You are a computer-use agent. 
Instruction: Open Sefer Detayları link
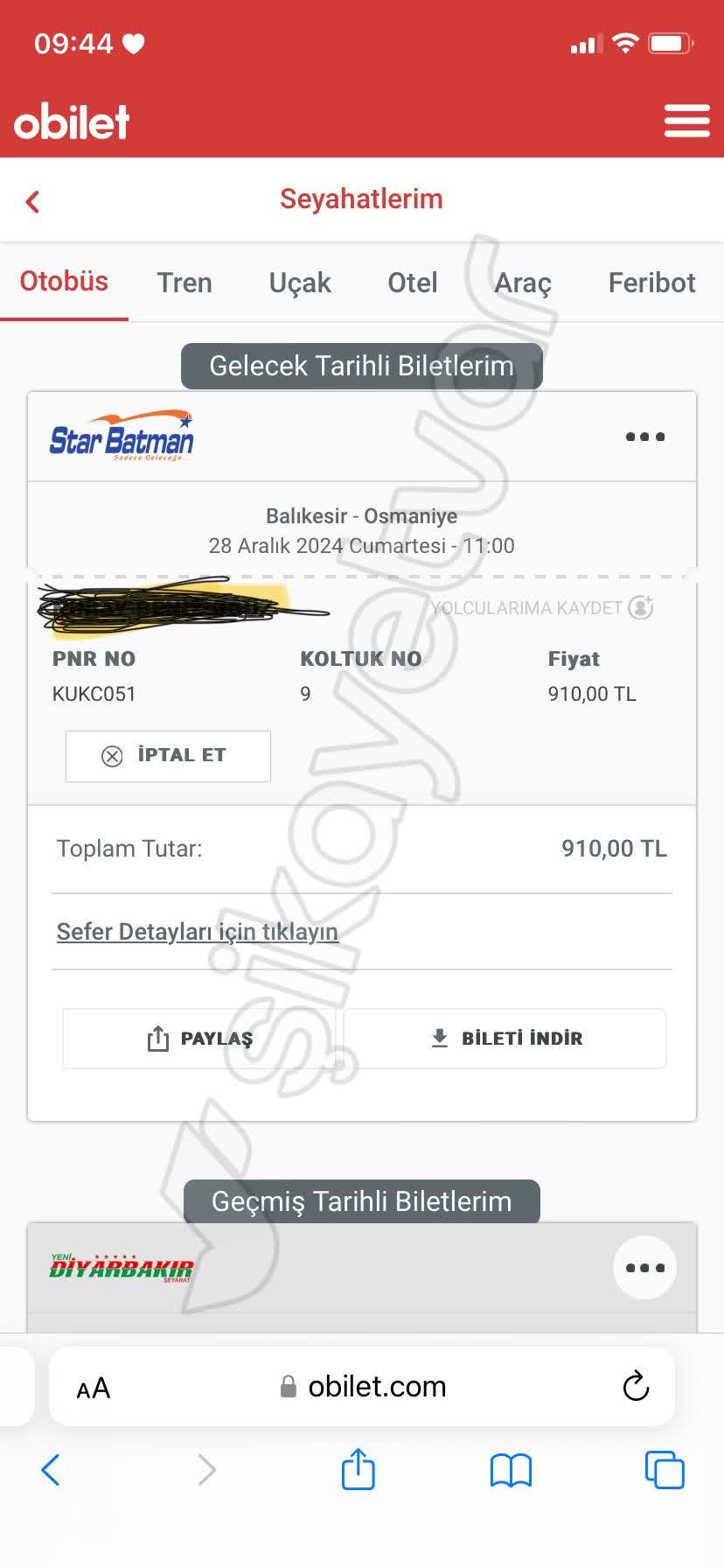point(197,932)
